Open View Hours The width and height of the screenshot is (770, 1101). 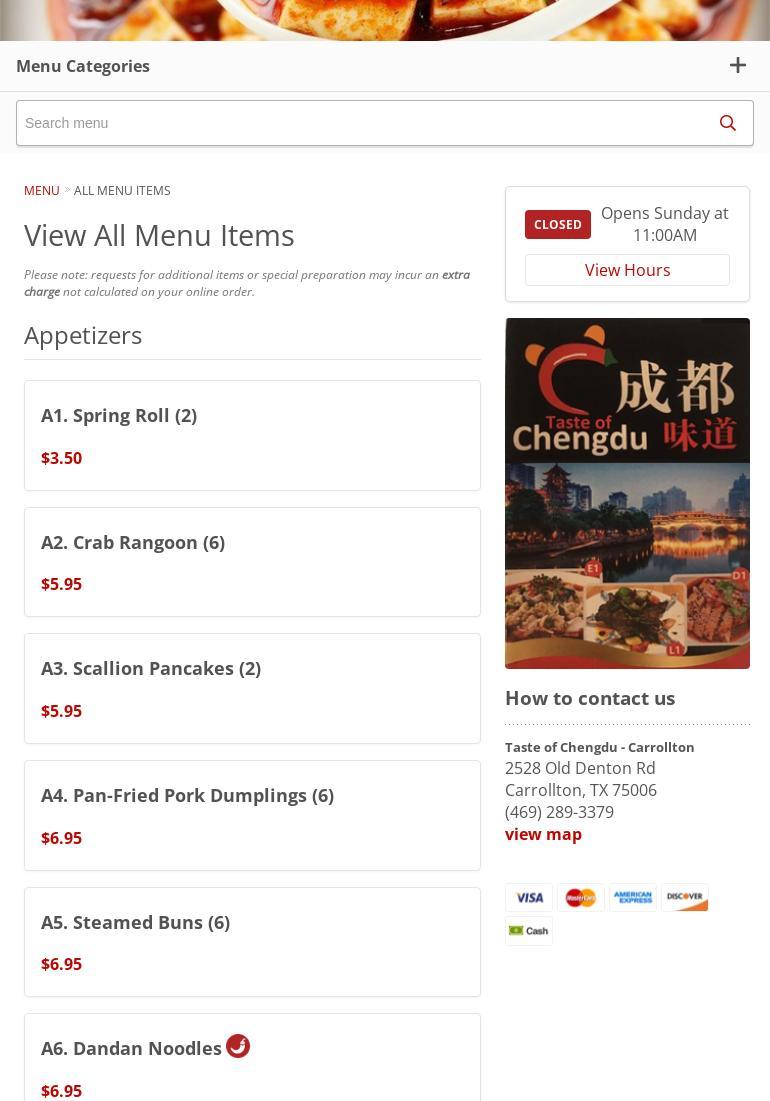(x=627, y=270)
